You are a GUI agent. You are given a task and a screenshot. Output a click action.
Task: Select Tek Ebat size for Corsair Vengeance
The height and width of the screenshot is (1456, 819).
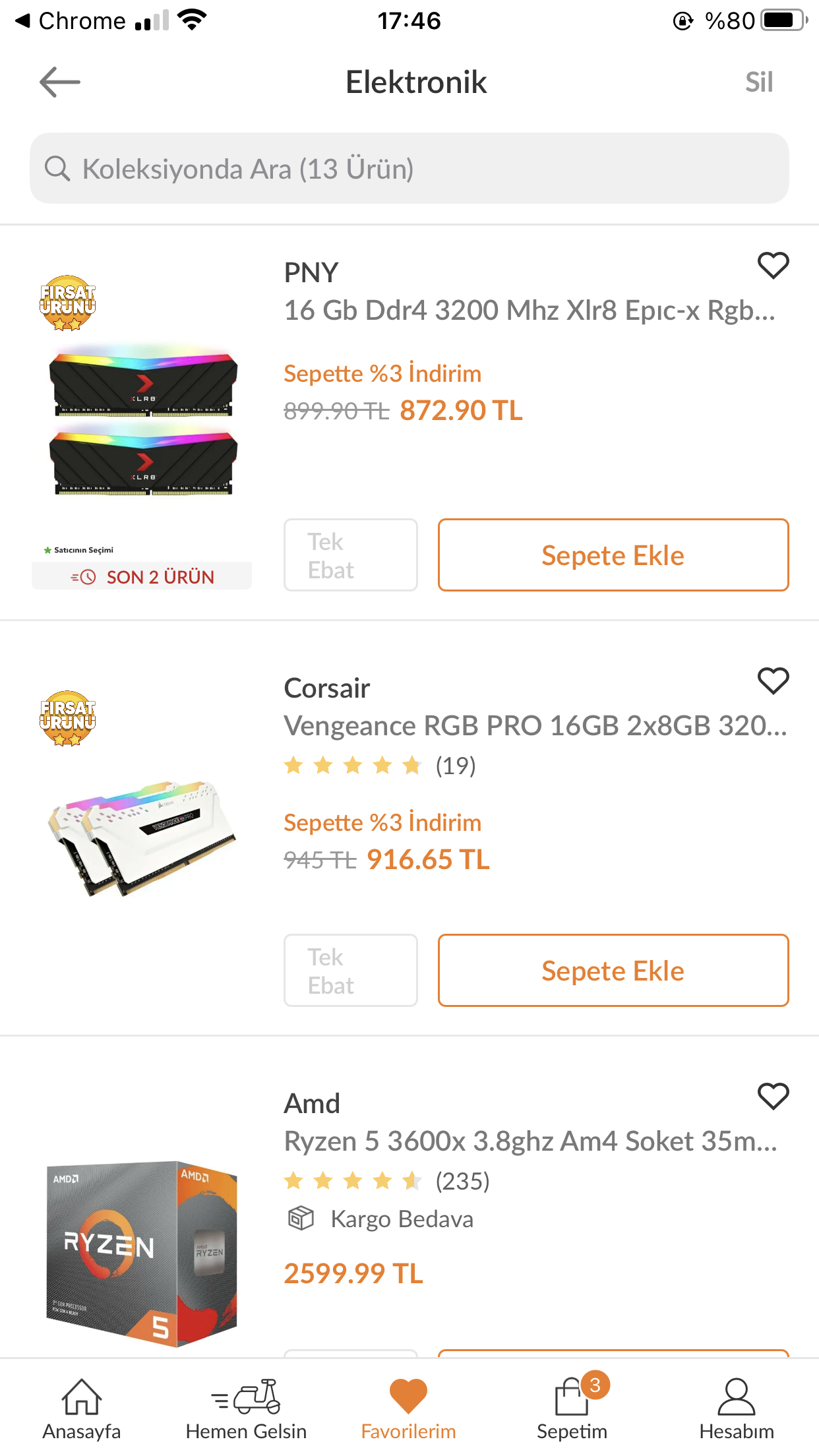point(350,971)
